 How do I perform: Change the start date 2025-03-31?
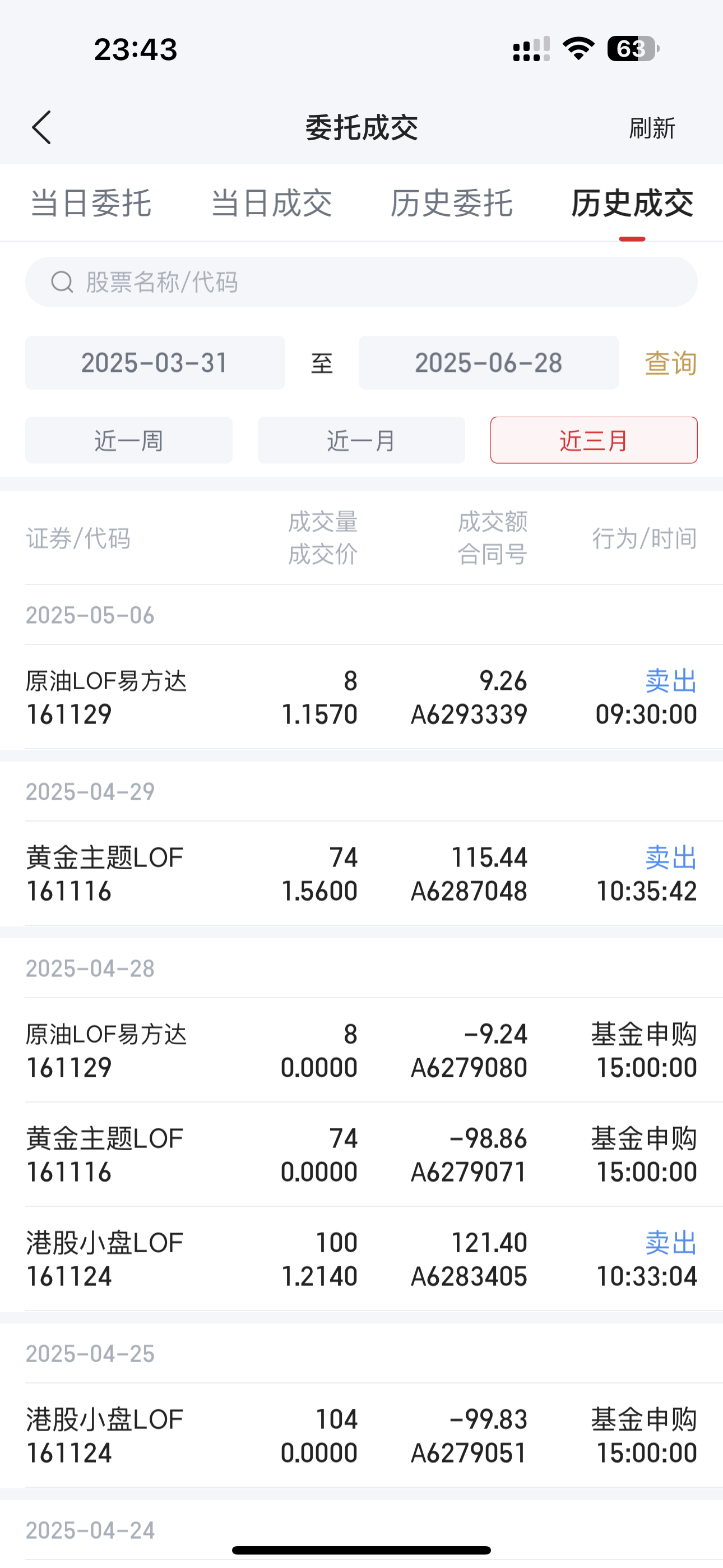pos(155,363)
